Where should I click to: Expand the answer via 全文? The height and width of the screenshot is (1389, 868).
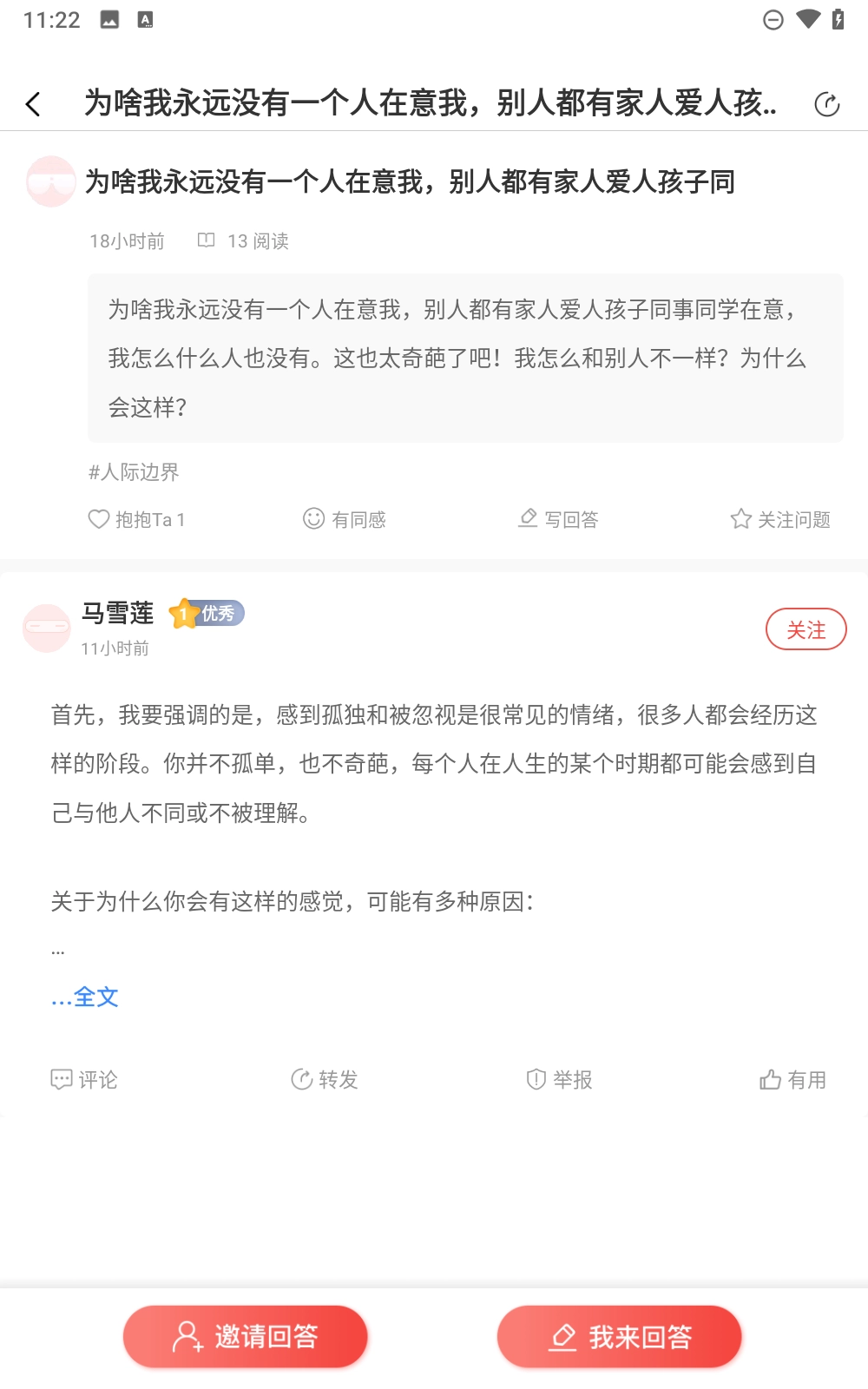coord(85,997)
